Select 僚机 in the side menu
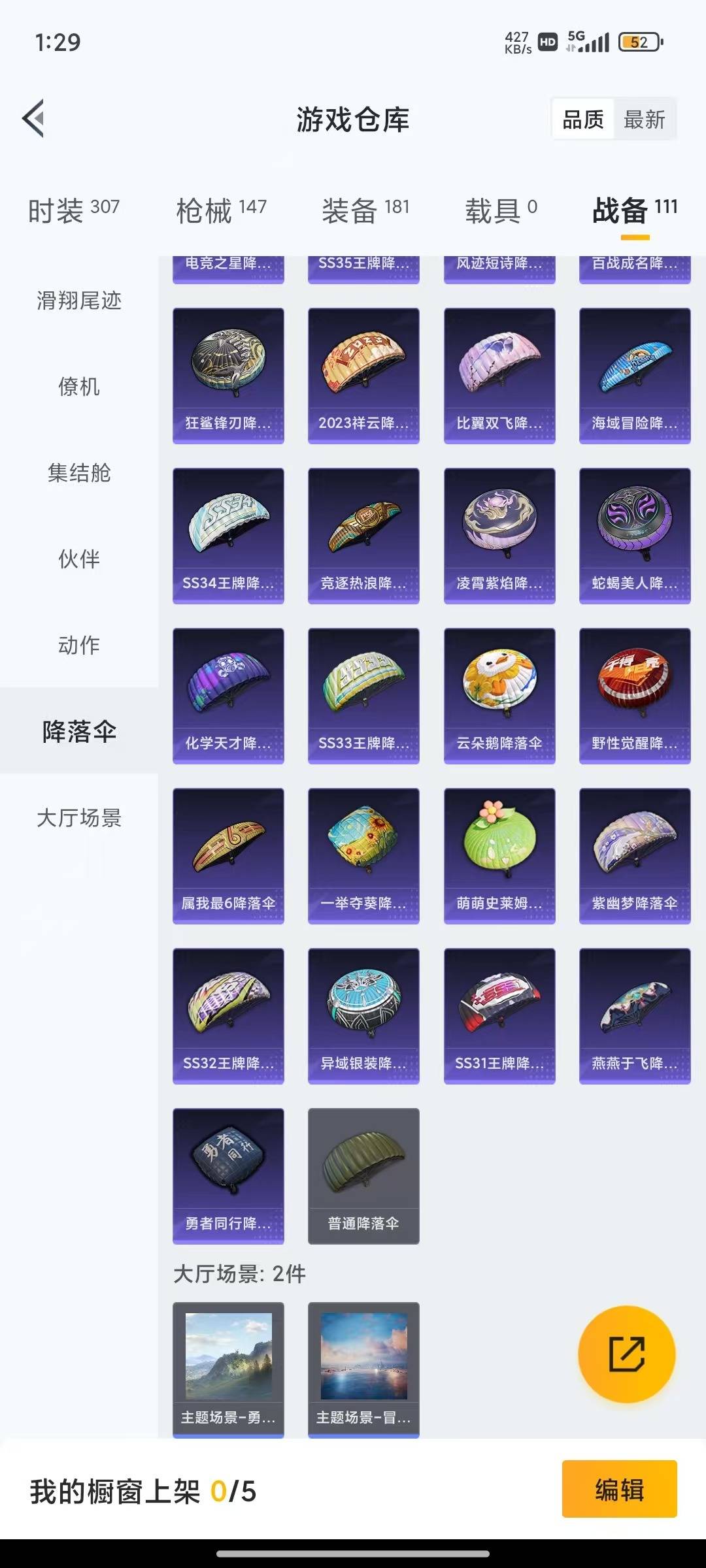The width and height of the screenshot is (706, 1568). [79, 387]
